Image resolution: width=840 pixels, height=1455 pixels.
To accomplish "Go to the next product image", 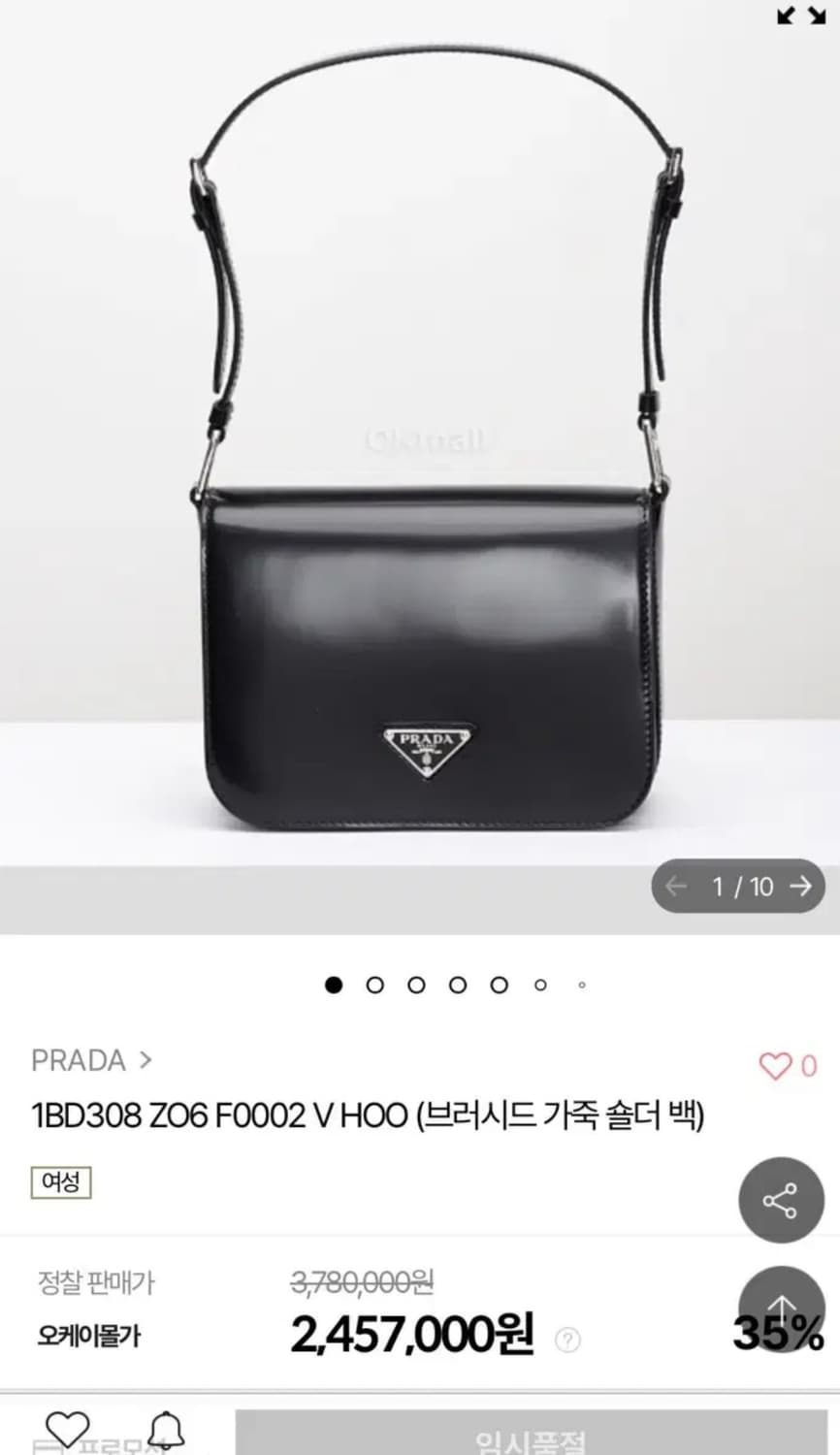I will (x=800, y=886).
